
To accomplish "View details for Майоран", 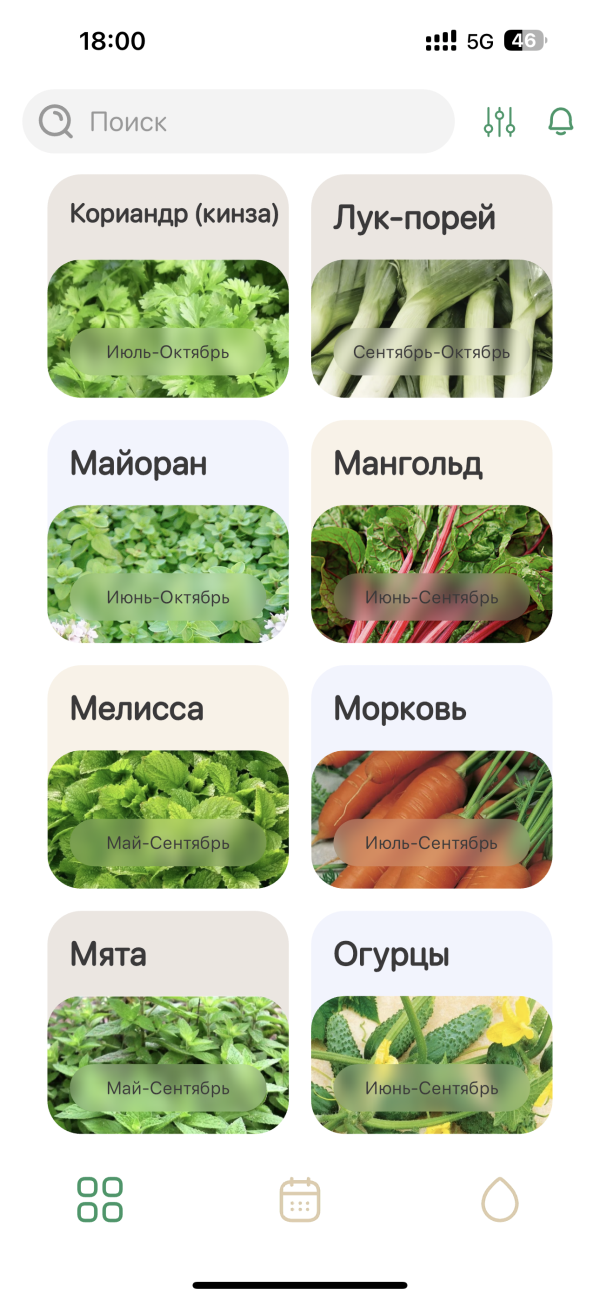I will (x=168, y=532).
